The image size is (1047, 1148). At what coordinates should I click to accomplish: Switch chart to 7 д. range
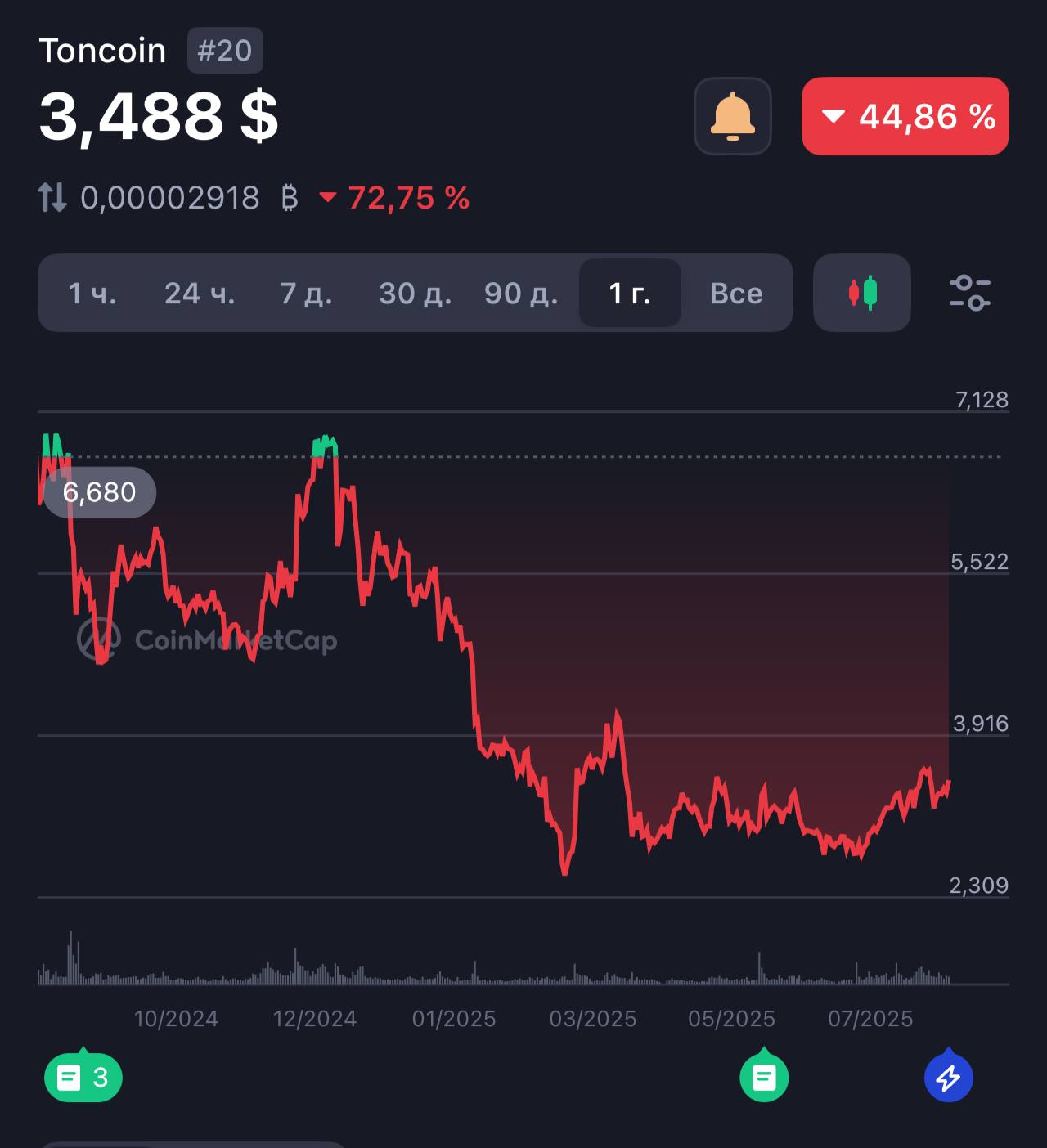pyautogui.click(x=306, y=293)
